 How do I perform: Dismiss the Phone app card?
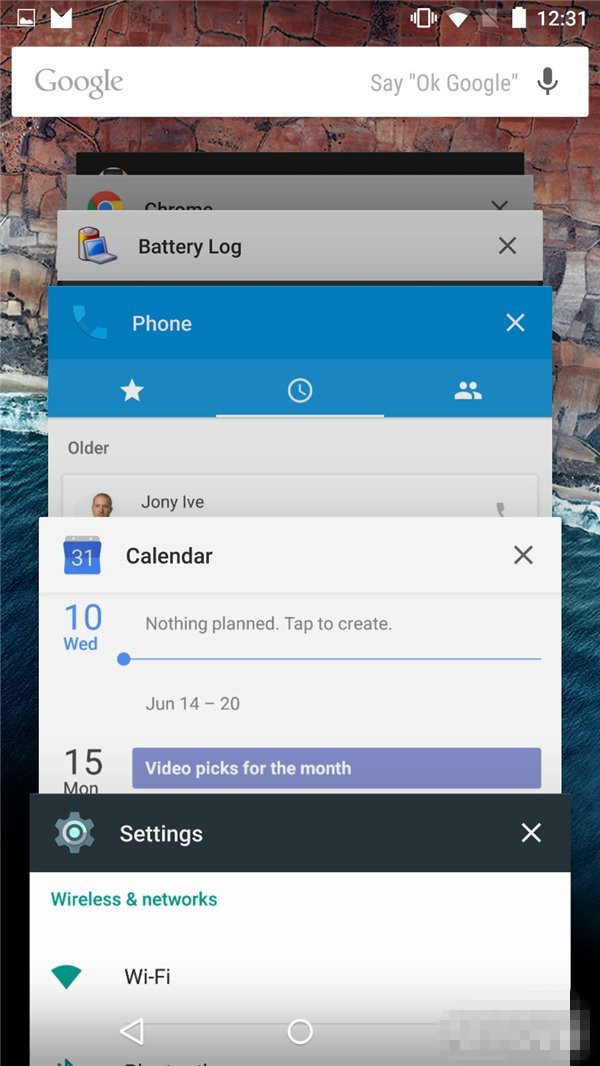515,323
